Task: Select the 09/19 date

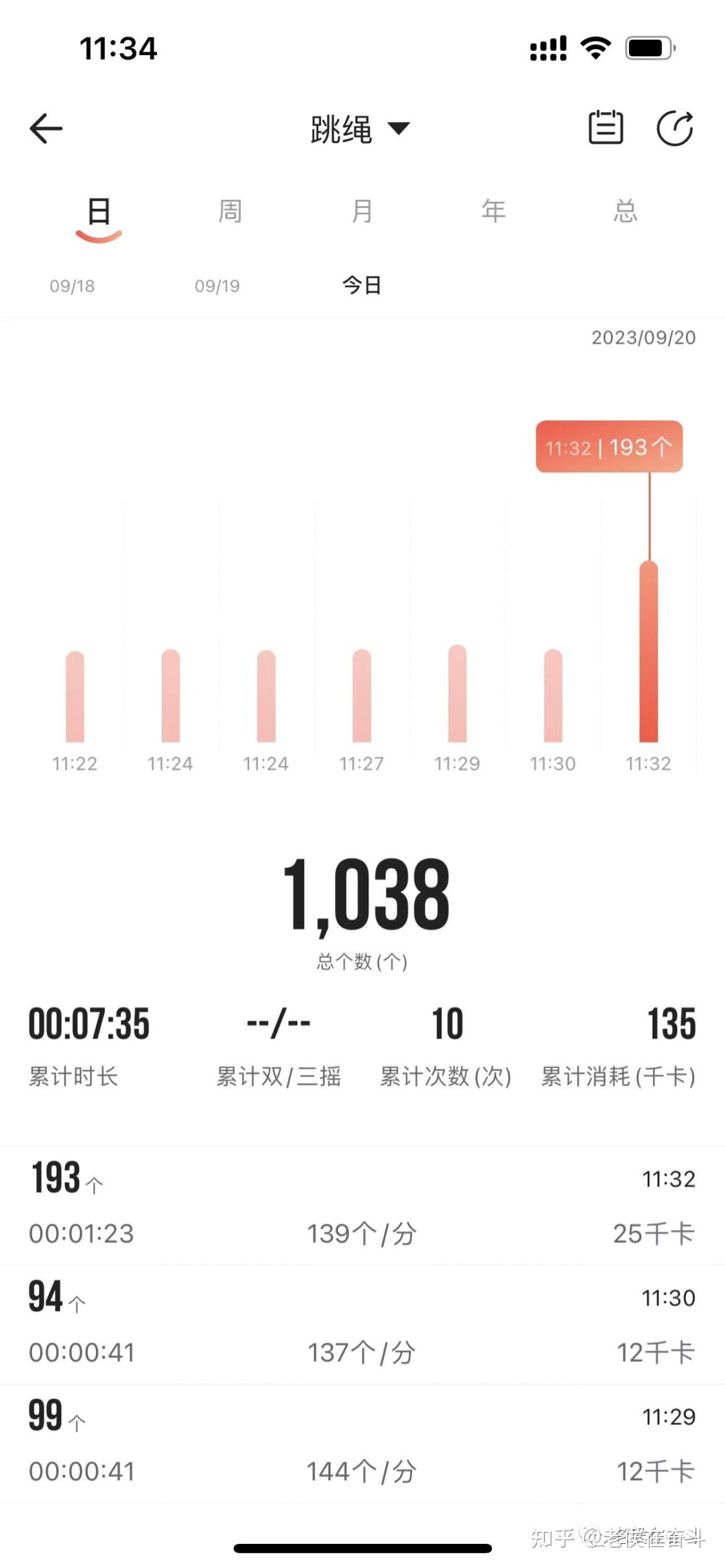Action: [x=217, y=286]
